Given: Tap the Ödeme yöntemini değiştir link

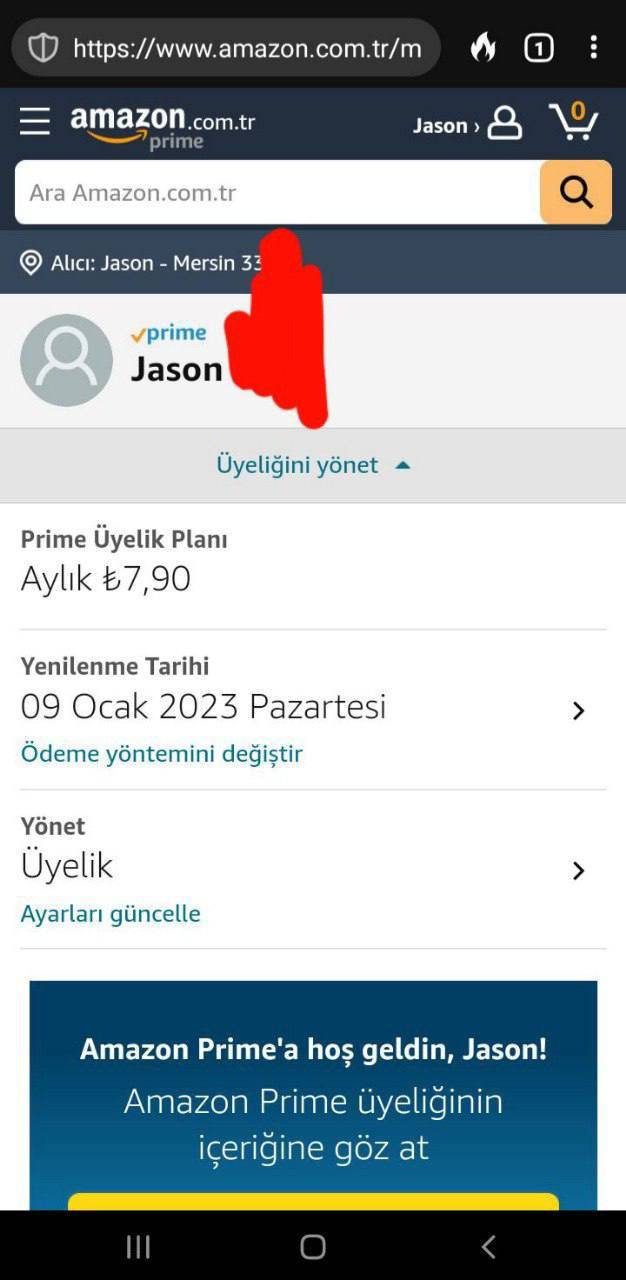Looking at the screenshot, I should tap(161, 754).
